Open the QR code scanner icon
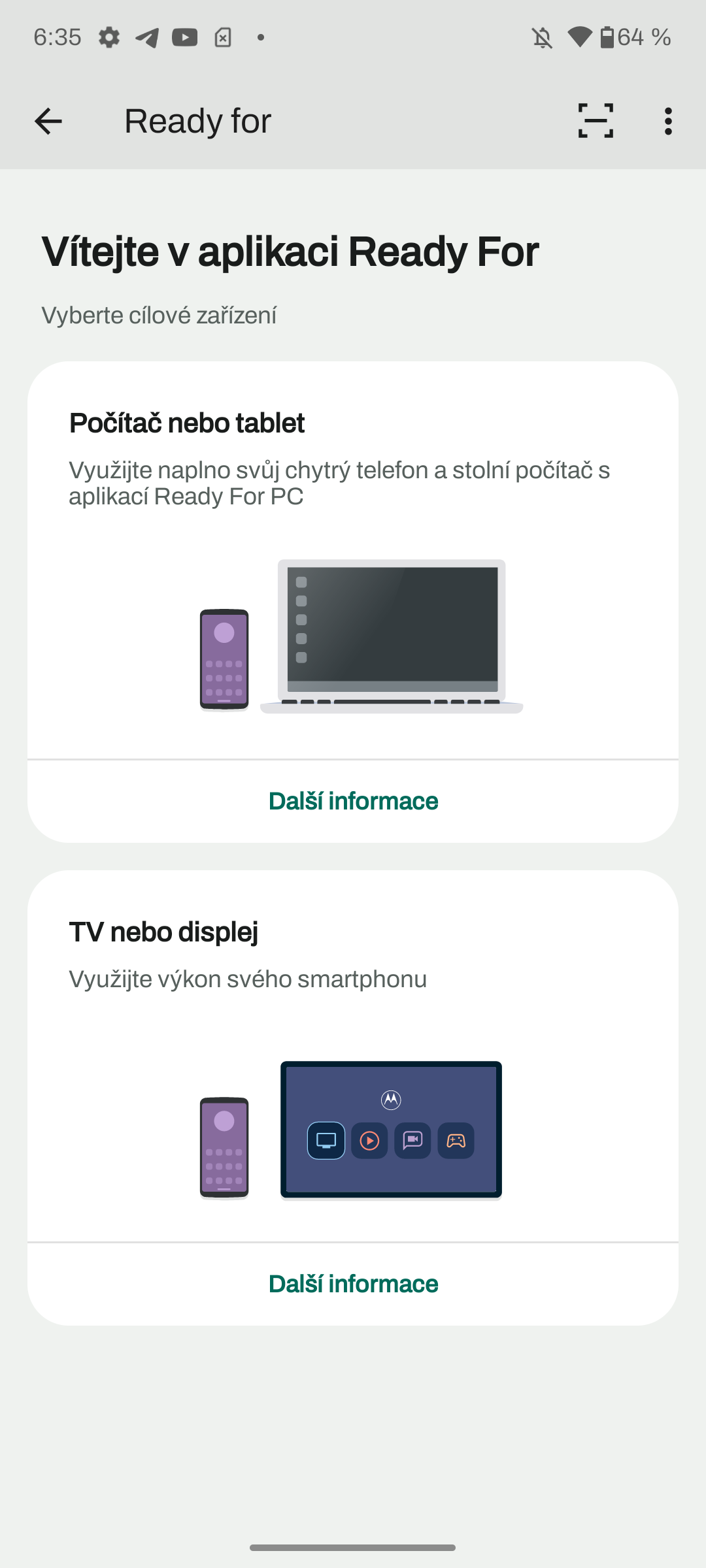Image resolution: width=706 pixels, height=1568 pixels. point(595,121)
